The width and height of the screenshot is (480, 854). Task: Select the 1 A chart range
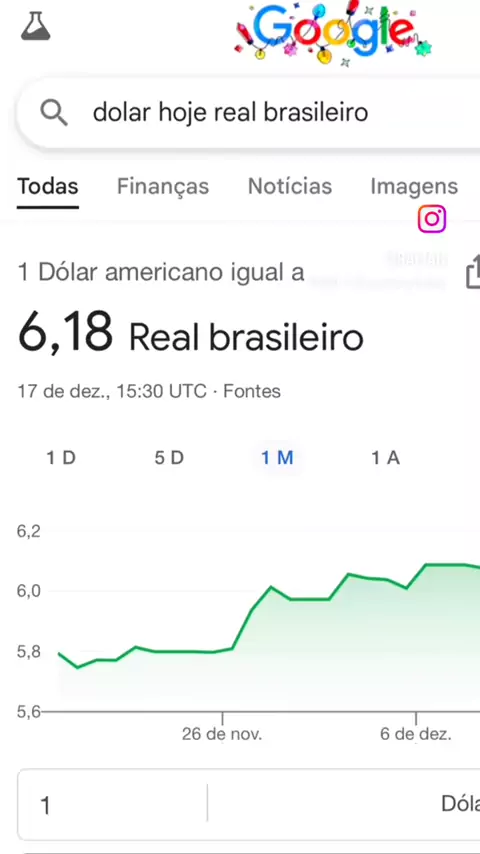386,458
